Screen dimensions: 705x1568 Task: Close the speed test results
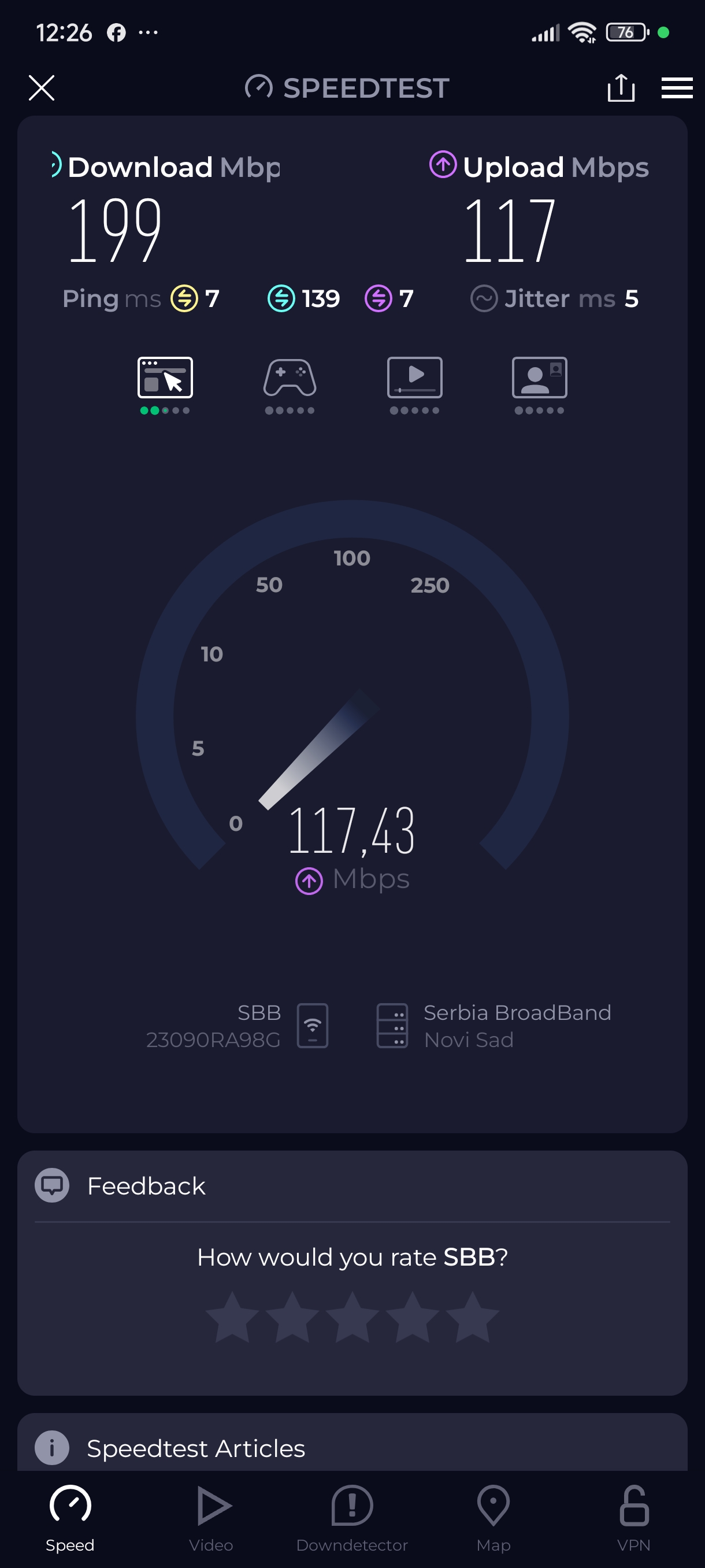point(42,88)
